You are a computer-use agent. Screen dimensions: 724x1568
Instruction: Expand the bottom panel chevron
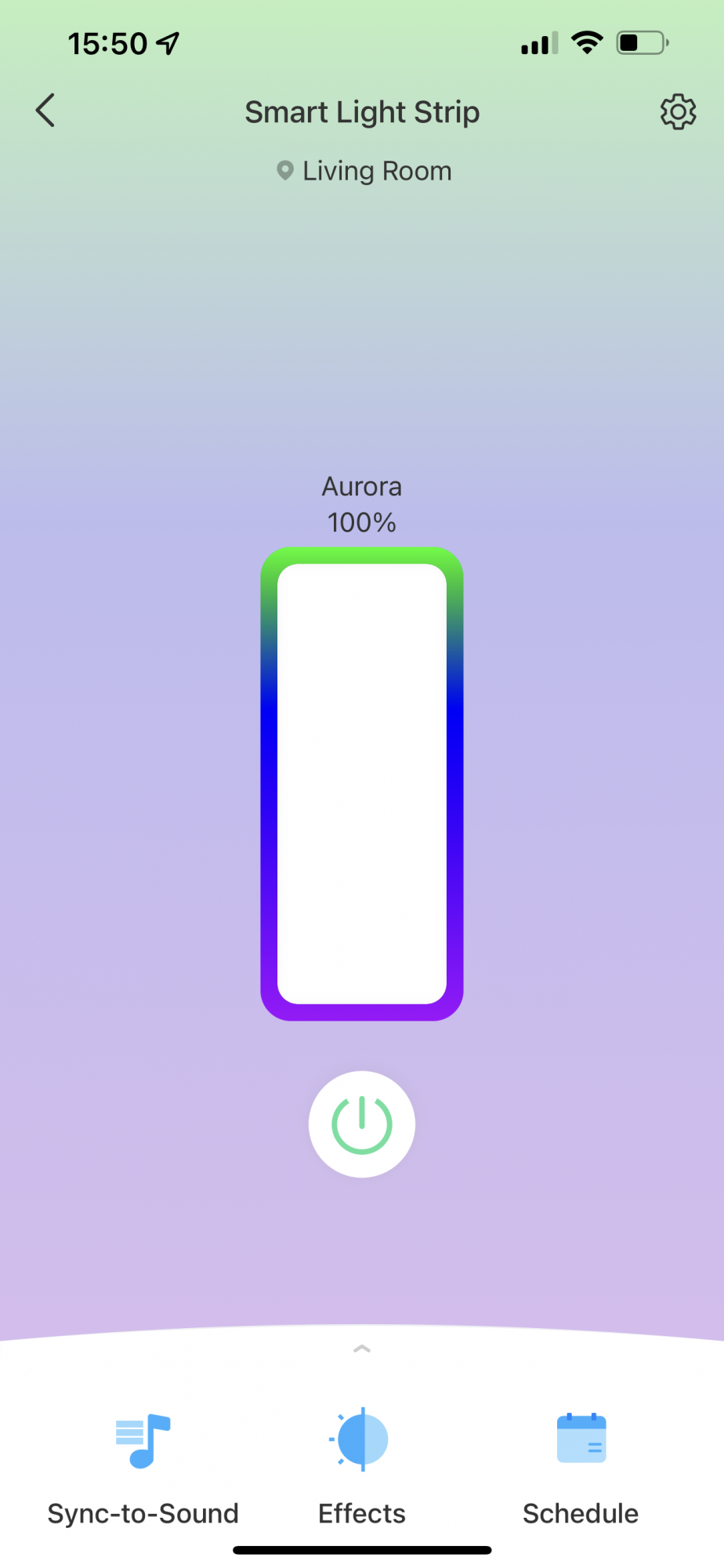coord(362,1348)
